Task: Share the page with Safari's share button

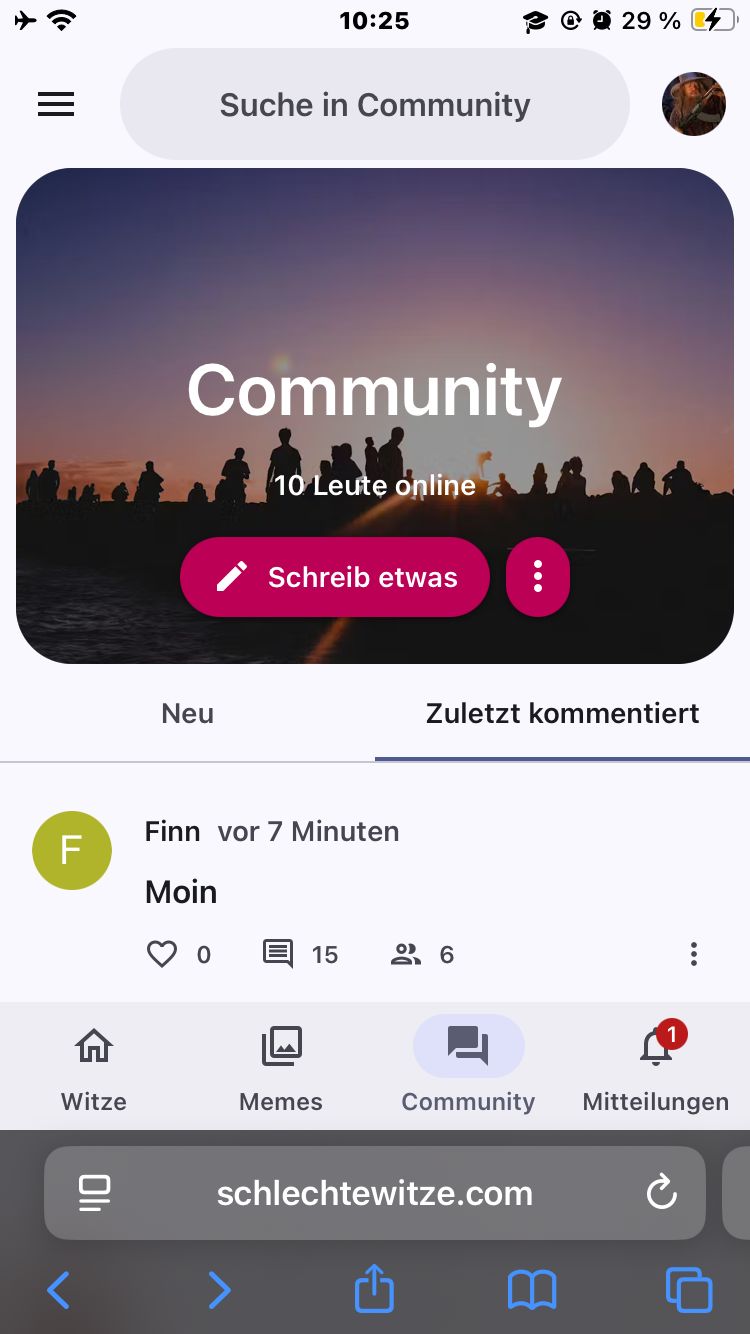Action: click(x=375, y=1289)
